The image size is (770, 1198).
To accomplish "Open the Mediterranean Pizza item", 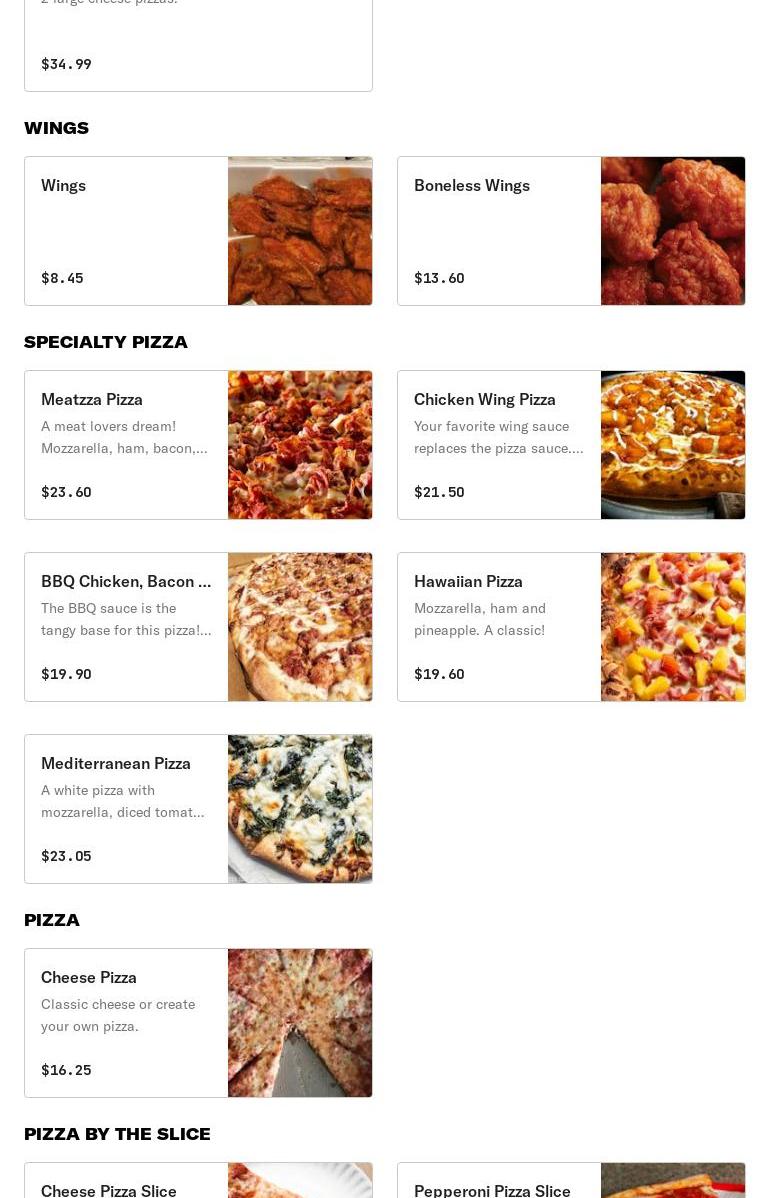I will [x=198, y=809].
